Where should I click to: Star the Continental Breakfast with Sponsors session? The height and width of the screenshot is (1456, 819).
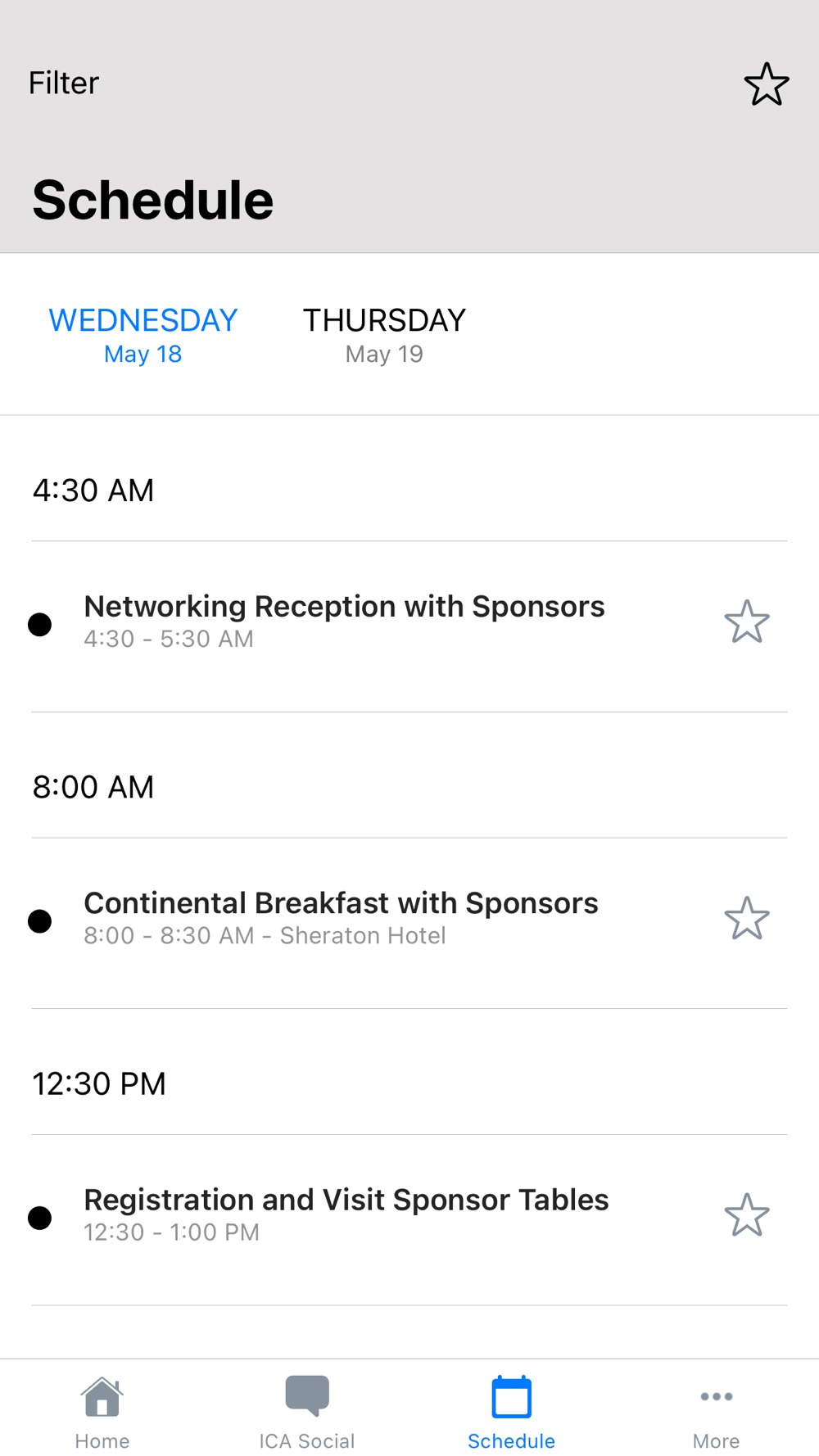tap(747, 918)
